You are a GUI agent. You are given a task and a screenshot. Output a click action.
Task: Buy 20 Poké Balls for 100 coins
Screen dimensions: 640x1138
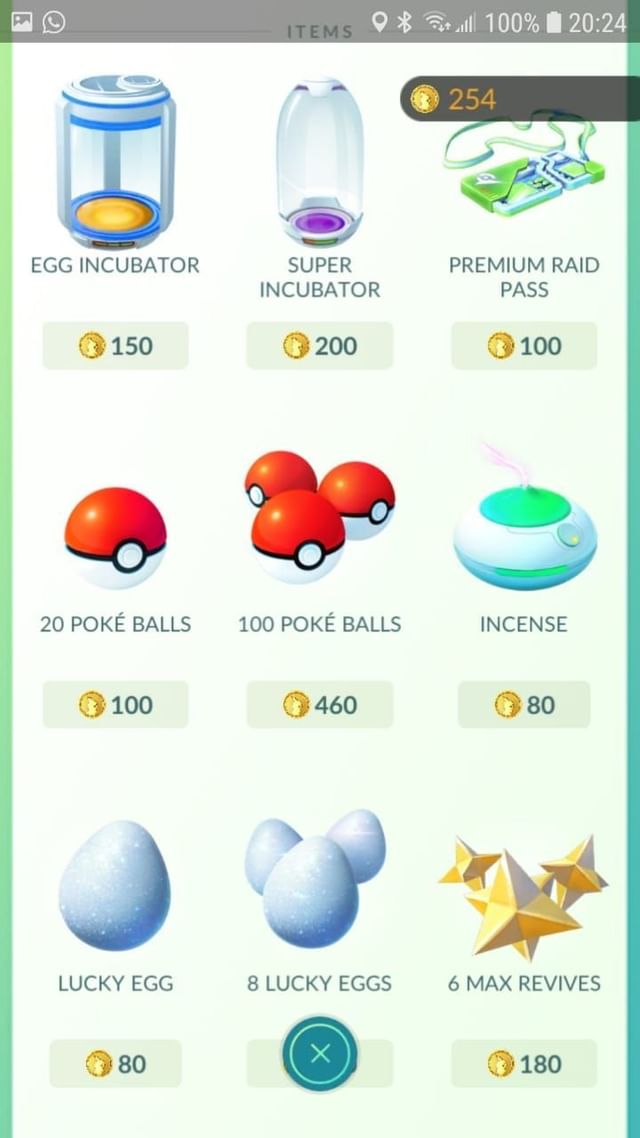click(x=115, y=705)
